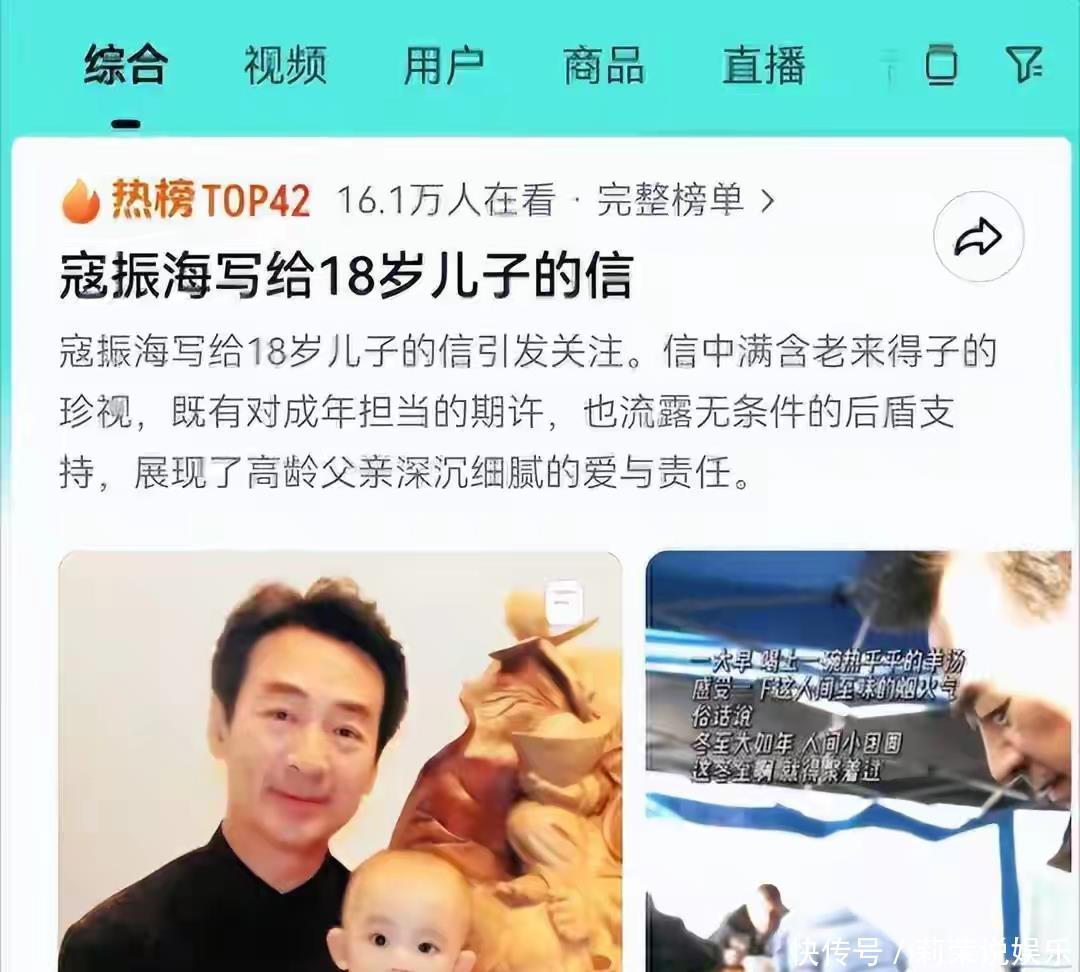
Task: Open the video tile with subtitle text
Action: coord(858,761)
